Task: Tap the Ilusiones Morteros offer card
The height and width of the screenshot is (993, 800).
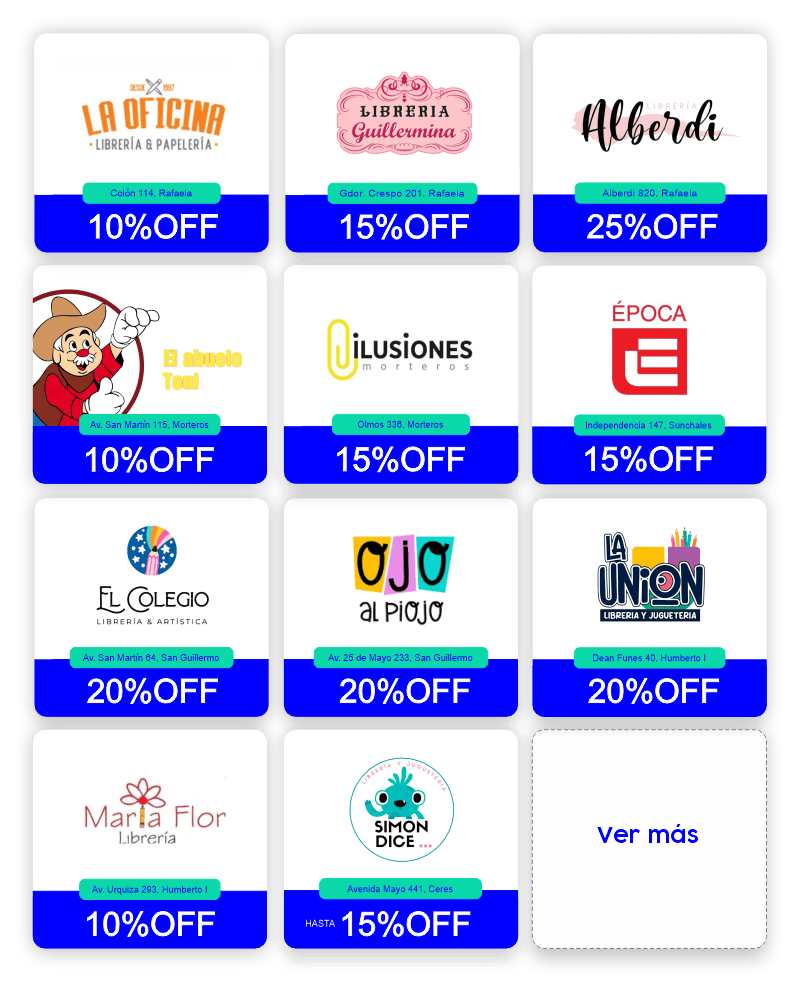Action: point(401,374)
